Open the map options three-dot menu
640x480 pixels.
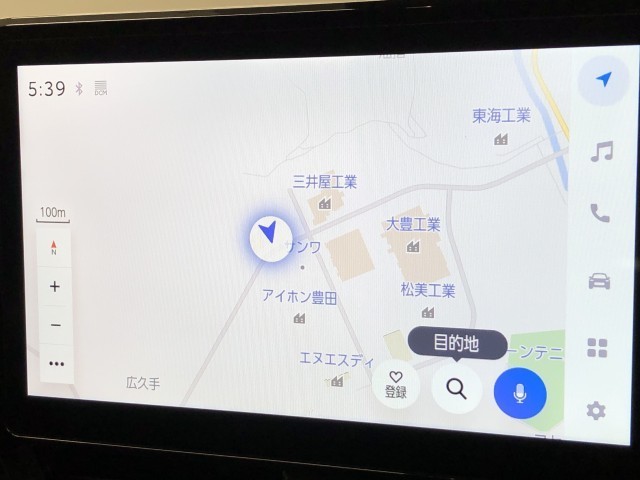coord(55,363)
